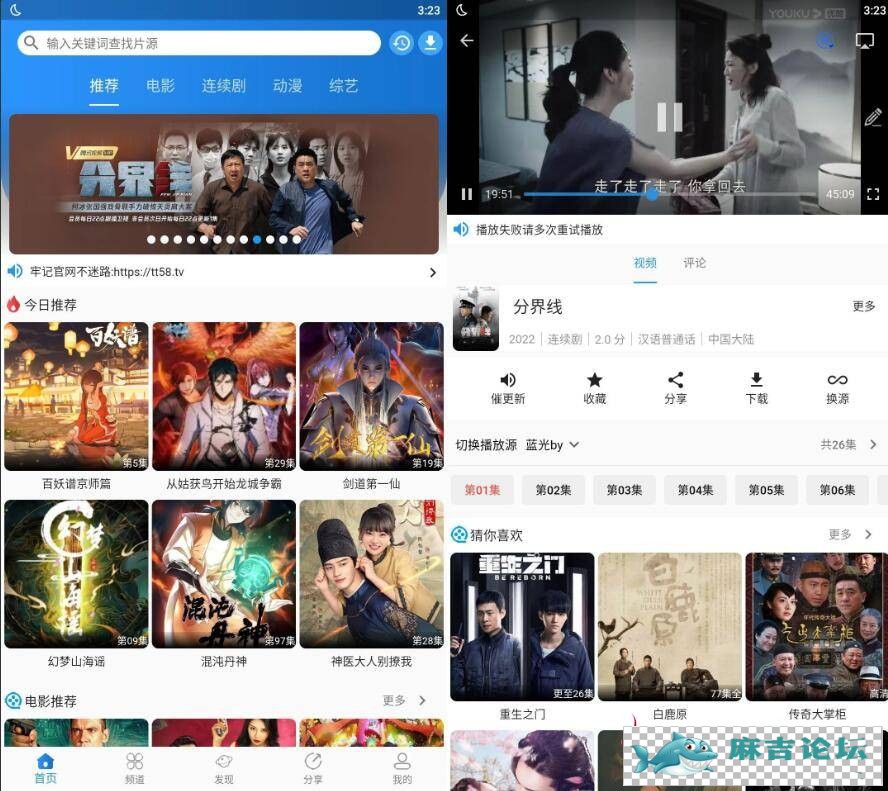The width and height of the screenshot is (888, 791).
Task: Go to 我的 profile tab
Action: click(402, 767)
